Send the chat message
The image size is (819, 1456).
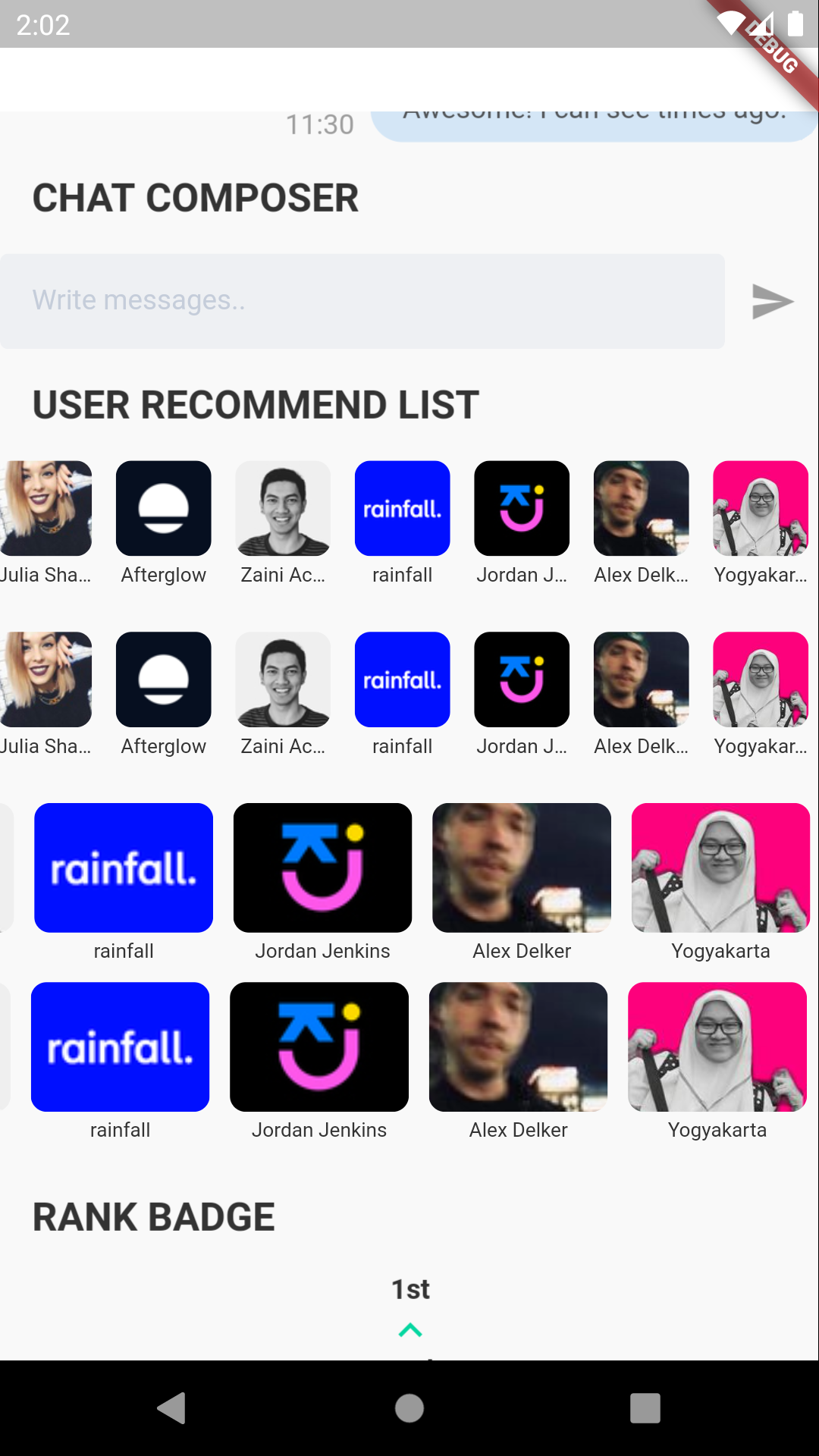(x=772, y=302)
